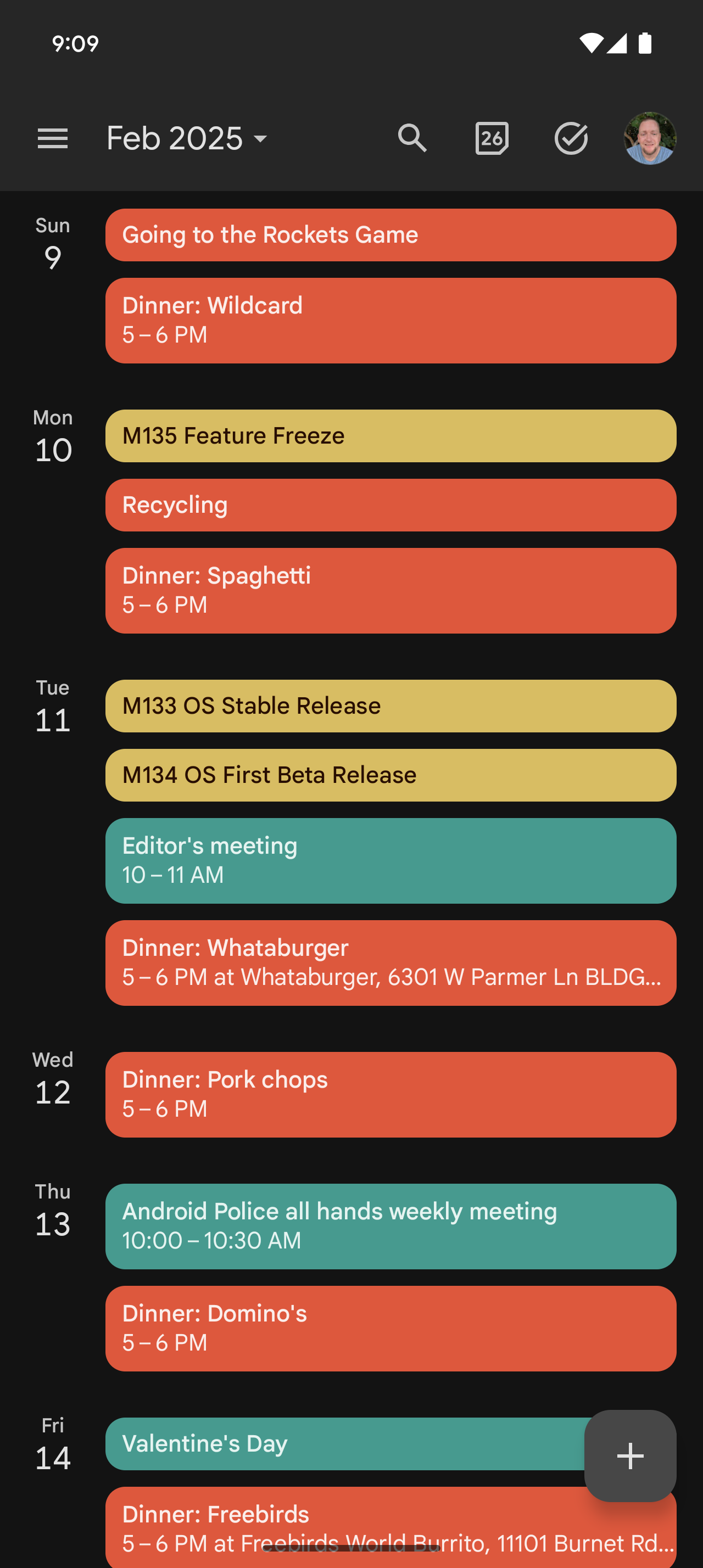The image size is (703, 1568).
Task: Expand the Feb 2025 month dropdown
Action: click(x=186, y=138)
